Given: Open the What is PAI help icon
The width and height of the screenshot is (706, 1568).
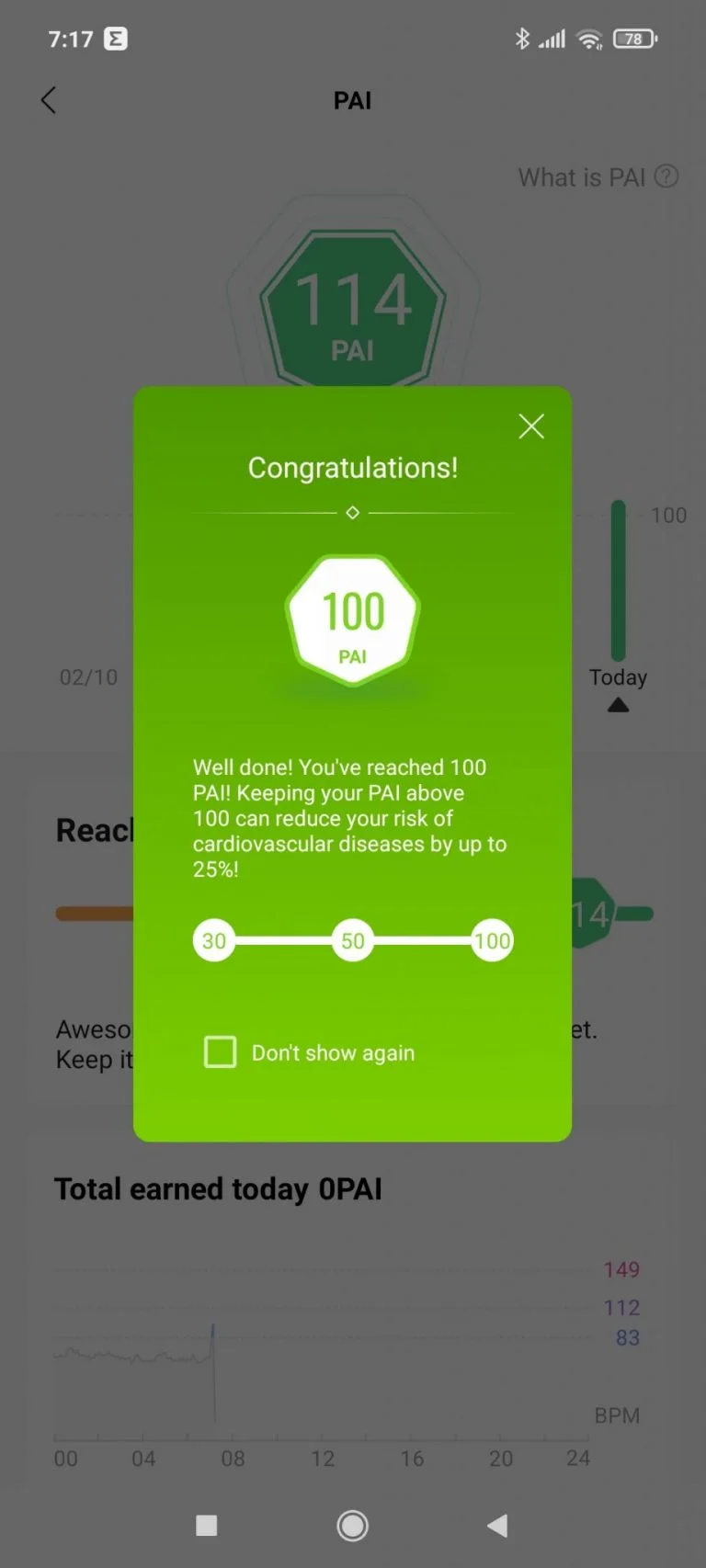Looking at the screenshot, I should [x=666, y=176].
